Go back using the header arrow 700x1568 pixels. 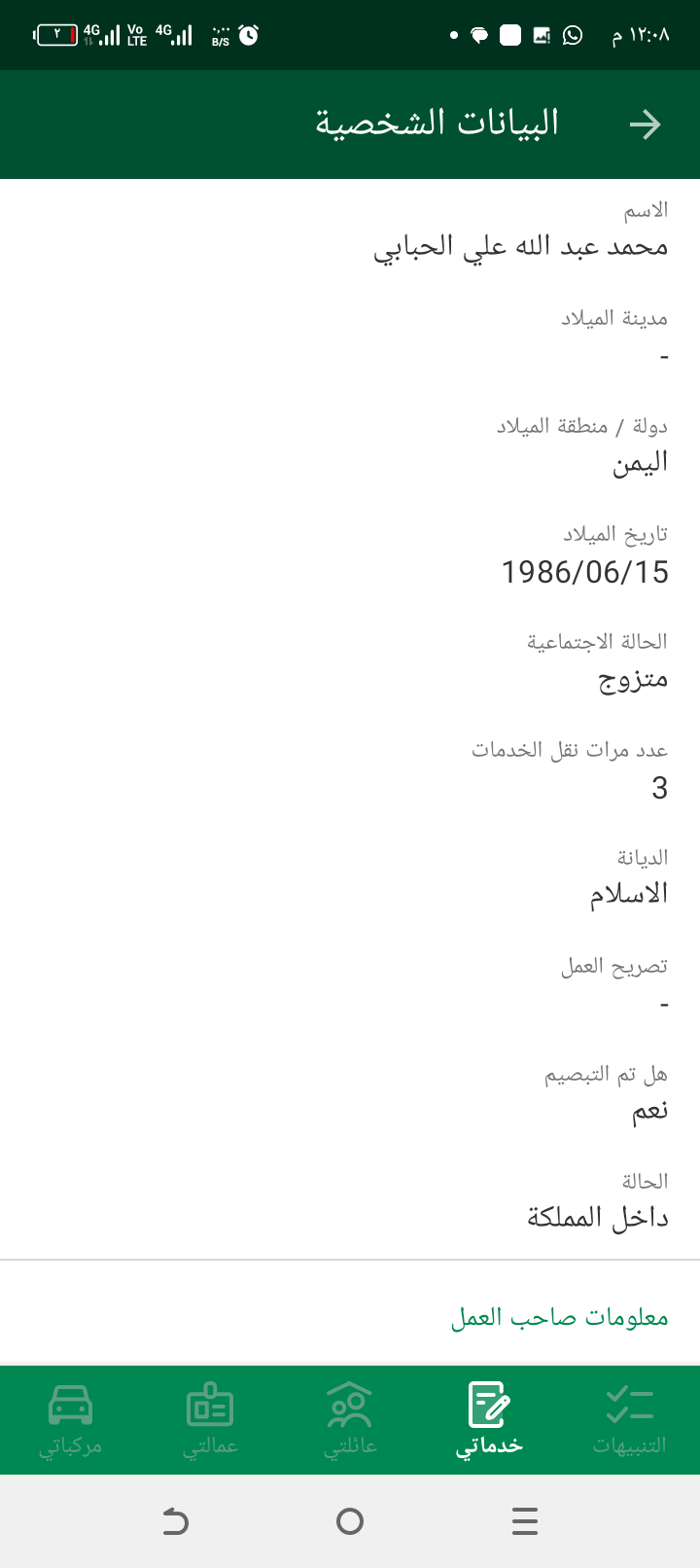[x=645, y=125]
